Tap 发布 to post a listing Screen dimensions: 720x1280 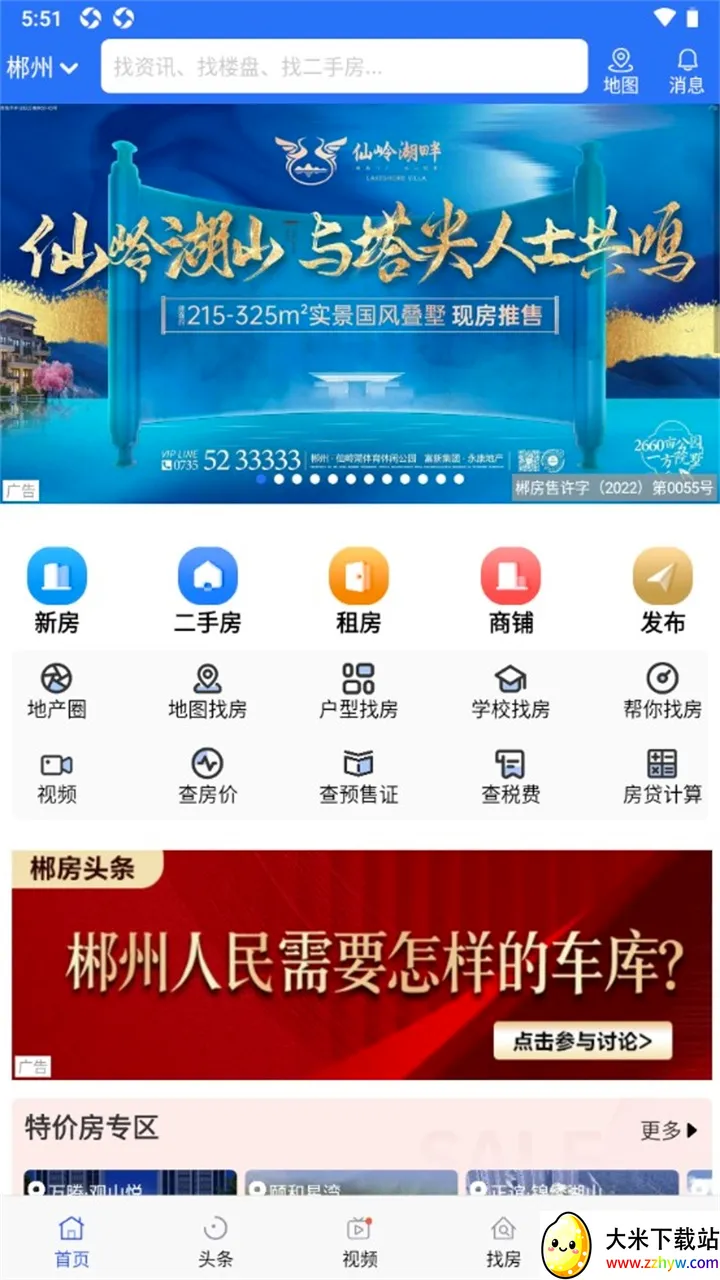(662, 591)
